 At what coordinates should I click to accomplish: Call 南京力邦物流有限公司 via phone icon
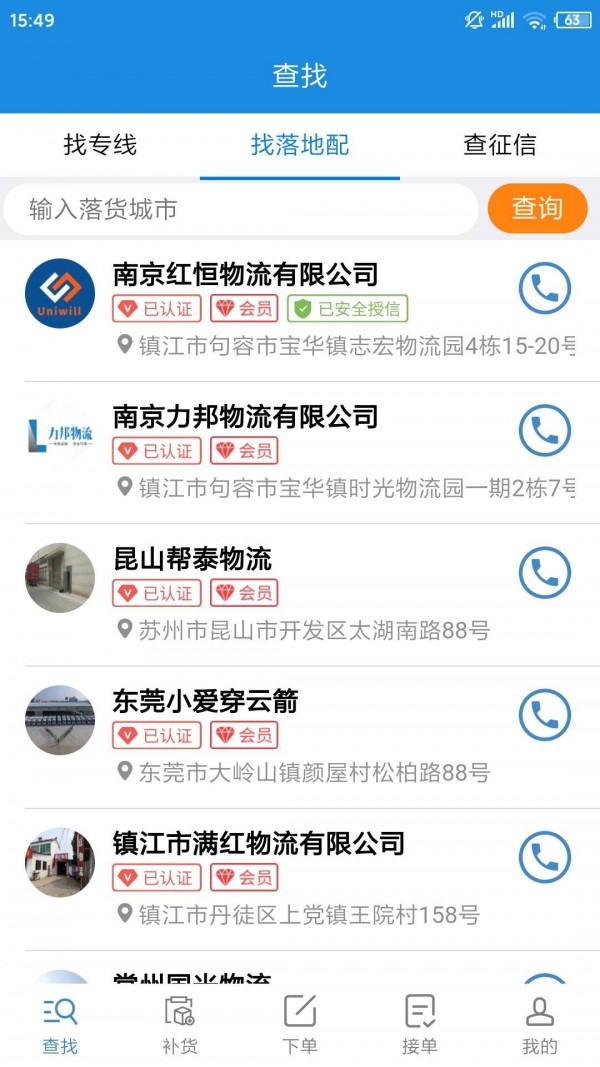[544, 431]
